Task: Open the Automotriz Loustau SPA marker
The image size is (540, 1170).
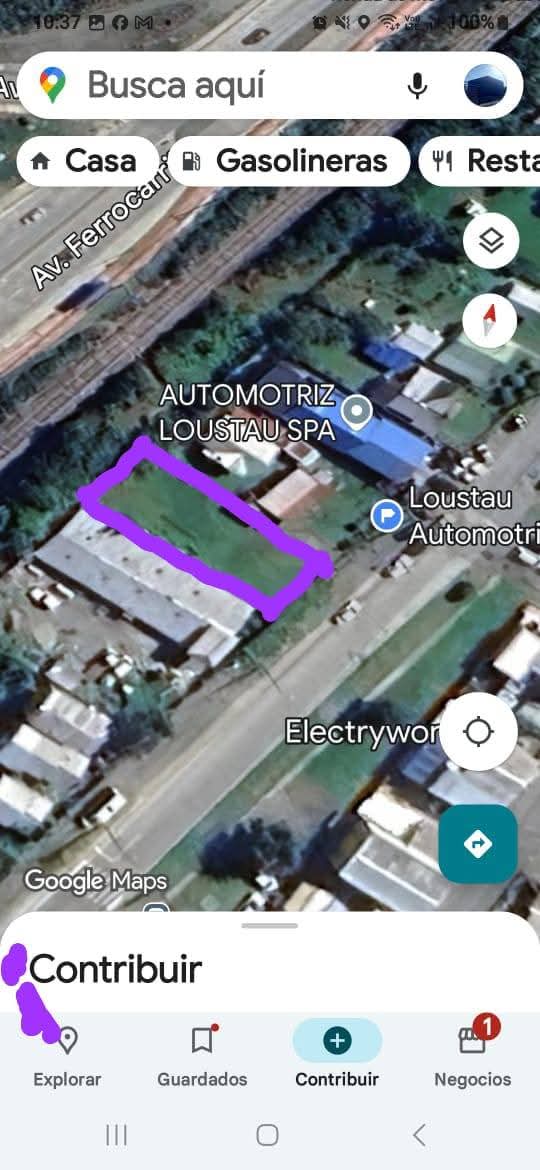Action: coord(357,411)
